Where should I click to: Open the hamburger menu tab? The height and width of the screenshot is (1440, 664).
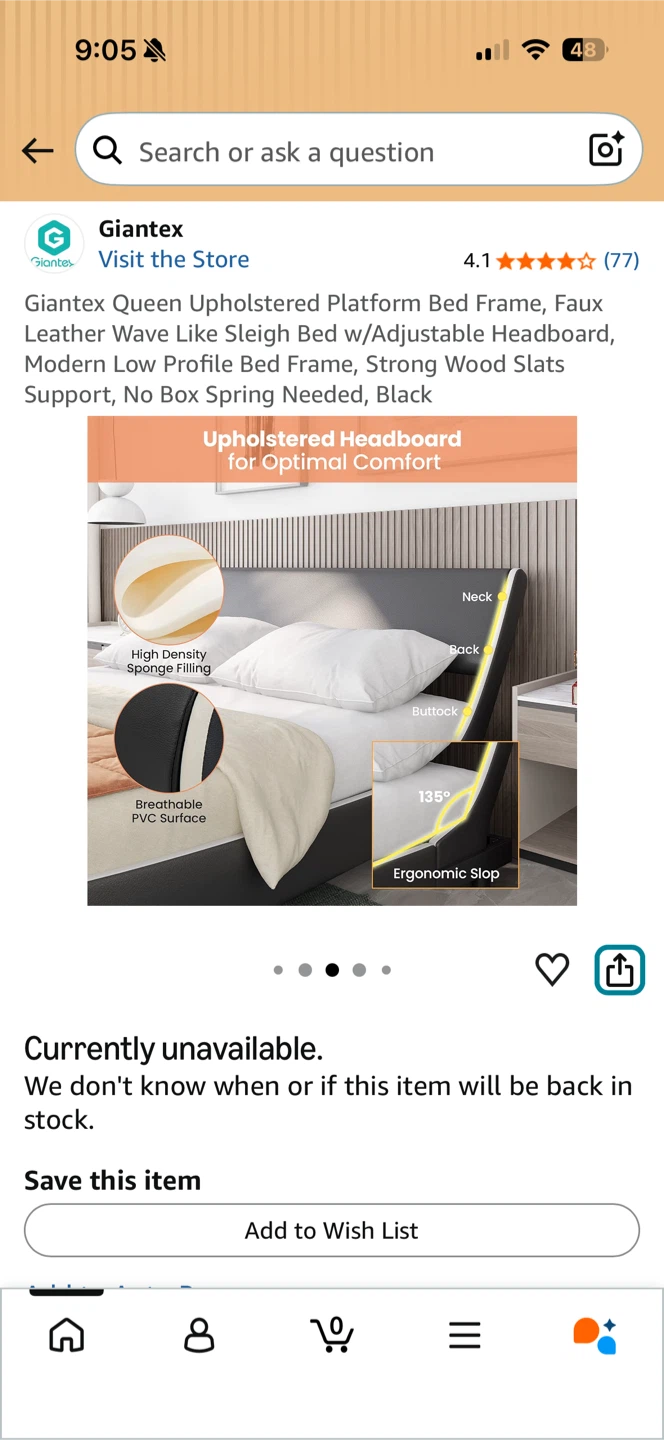[464, 1335]
